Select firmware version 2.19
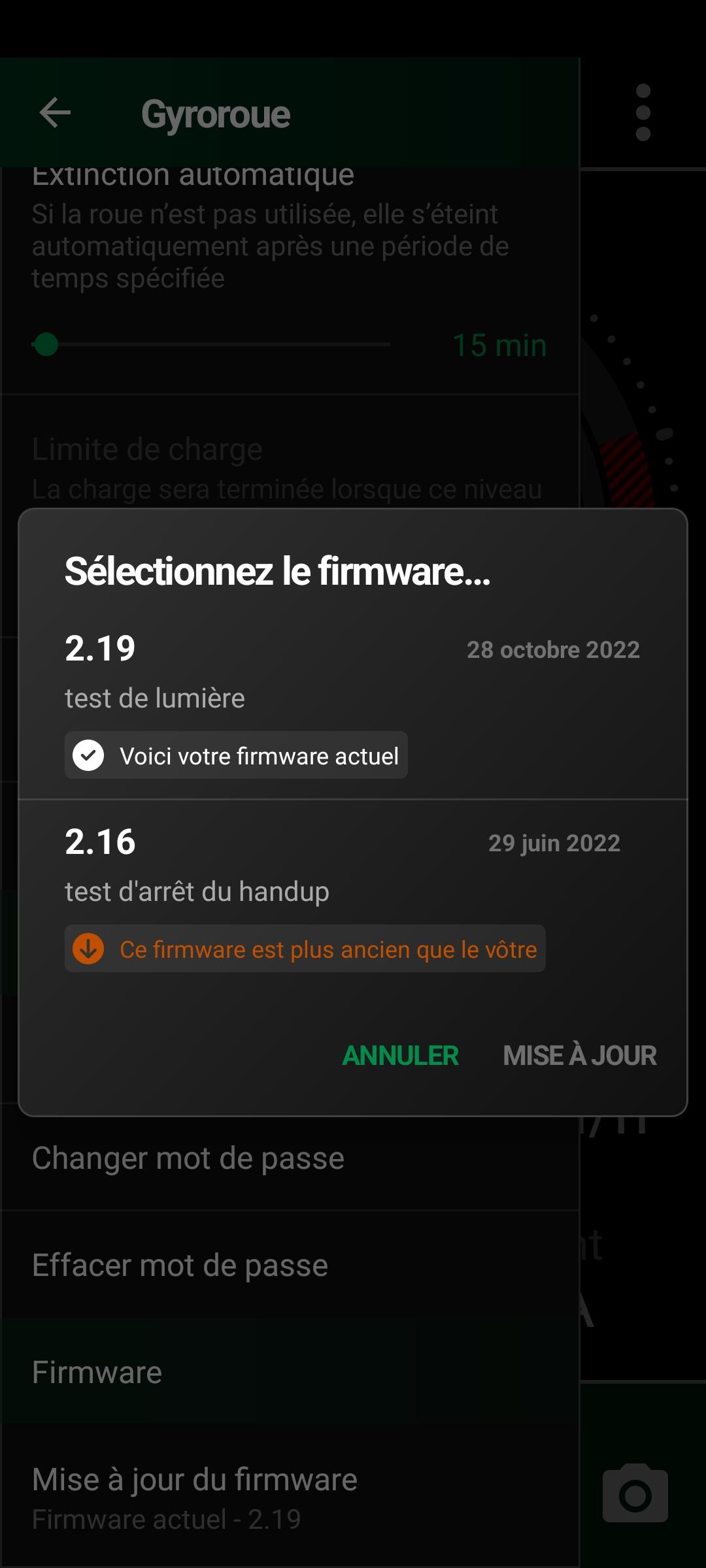Image resolution: width=706 pixels, height=1568 pixels. (x=353, y=702)
